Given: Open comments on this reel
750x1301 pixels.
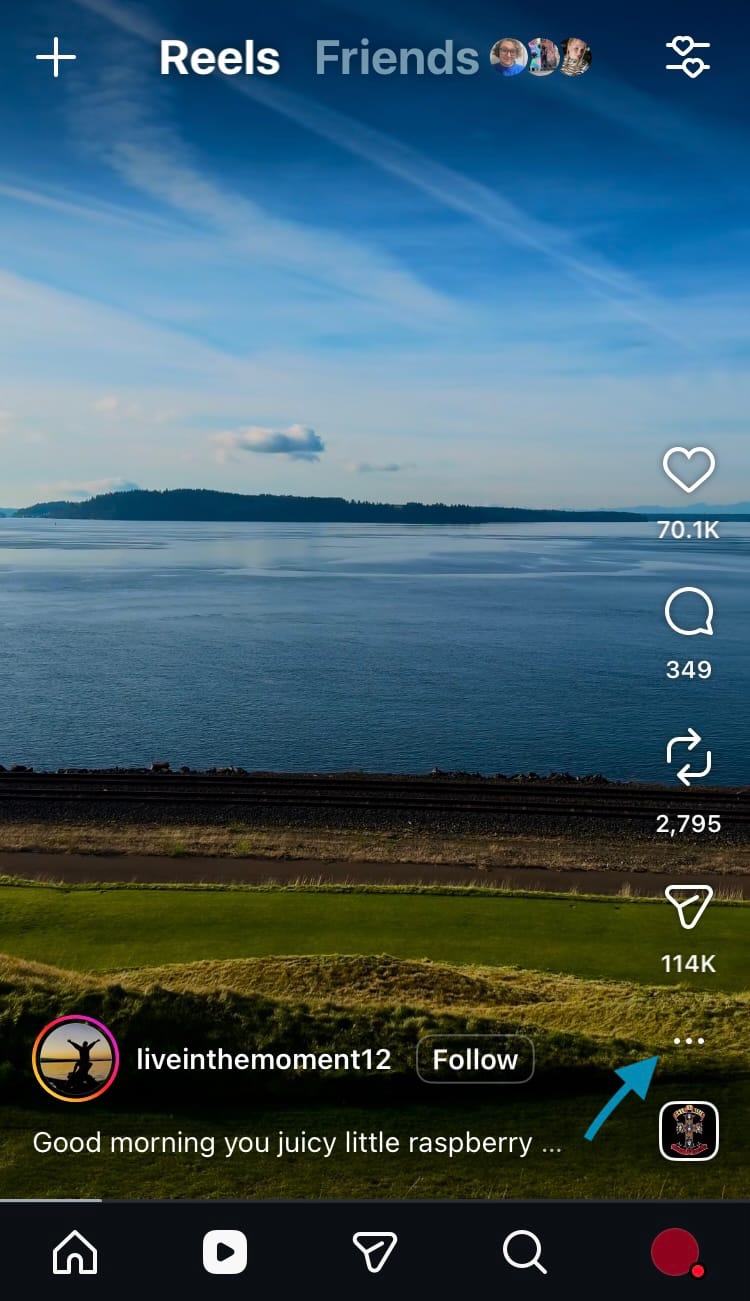Looking at the screenshot, I should click(x=689, y=612).
